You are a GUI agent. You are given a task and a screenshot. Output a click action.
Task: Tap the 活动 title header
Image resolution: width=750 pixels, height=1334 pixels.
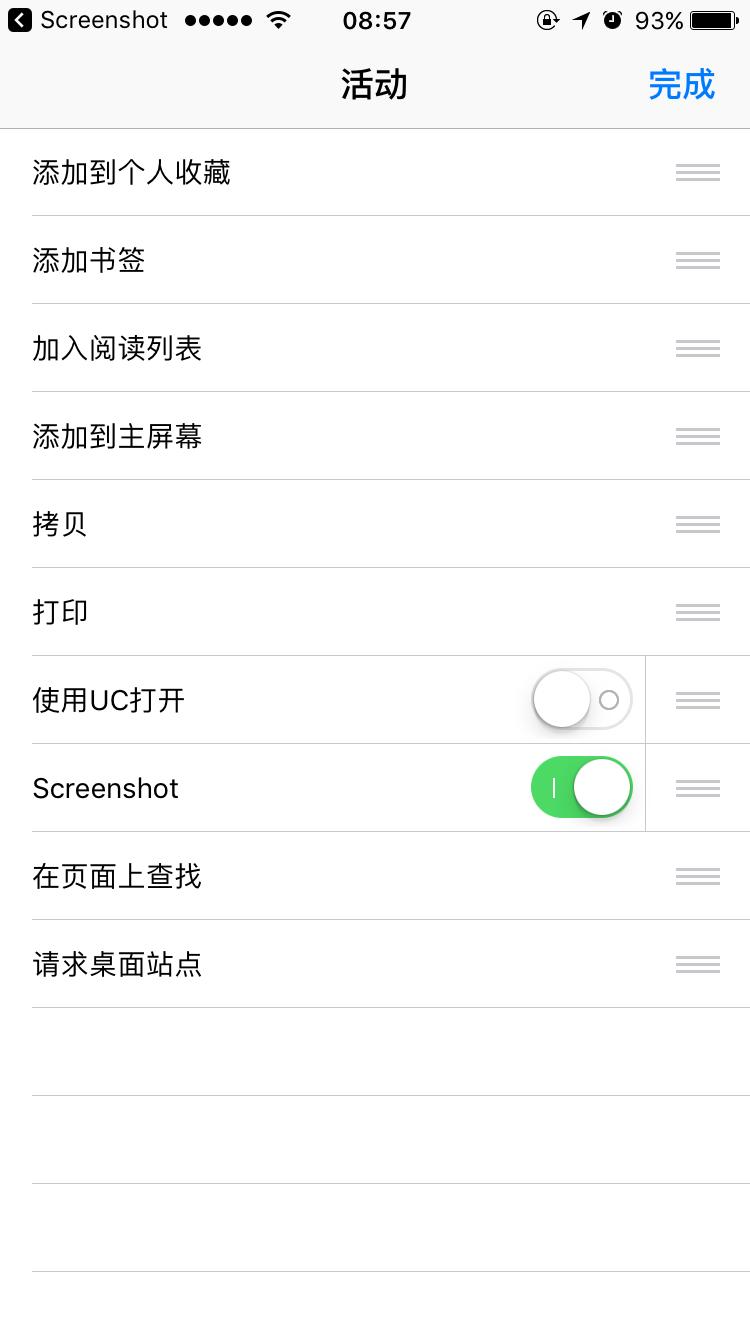pos(375,85)
